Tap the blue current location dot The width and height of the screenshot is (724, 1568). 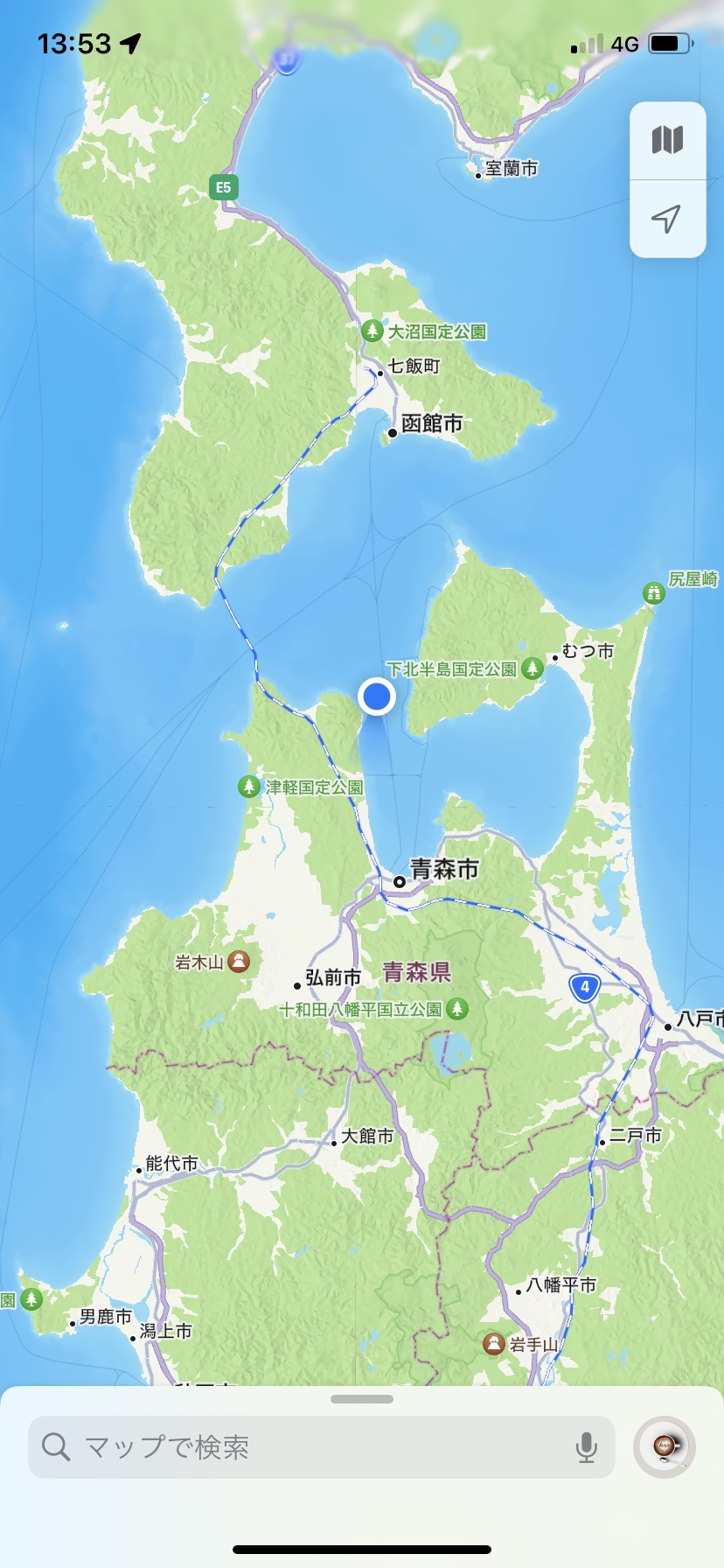click(x=377, y=696)
